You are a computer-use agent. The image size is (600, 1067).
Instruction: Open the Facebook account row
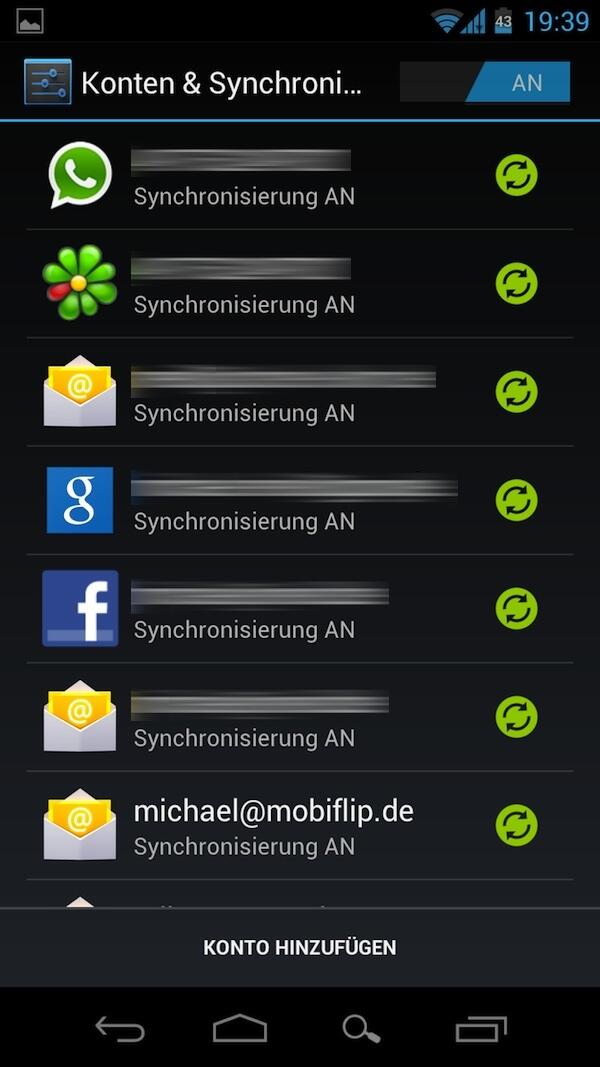pyautogui.click(x=300, y=608)
